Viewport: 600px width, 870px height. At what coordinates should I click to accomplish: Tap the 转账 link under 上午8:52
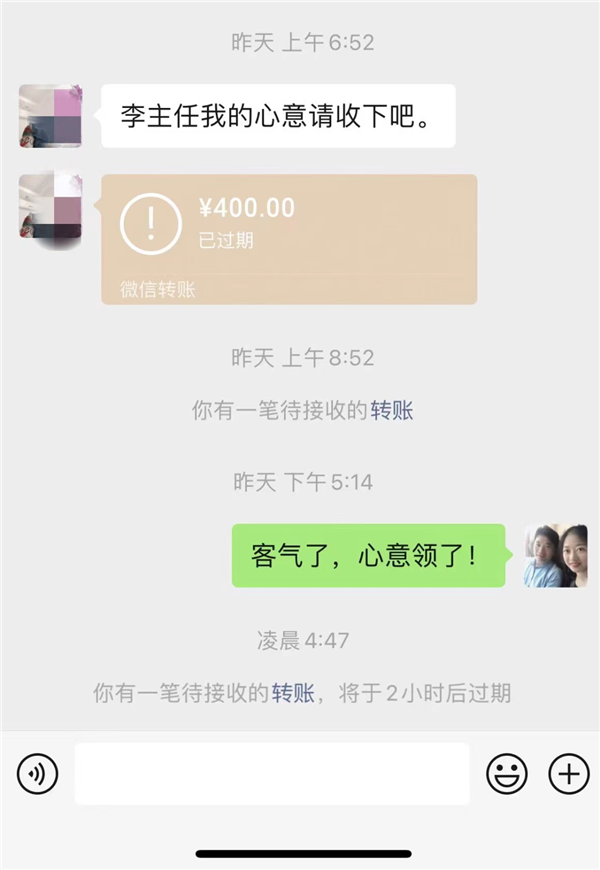[392, 410]
